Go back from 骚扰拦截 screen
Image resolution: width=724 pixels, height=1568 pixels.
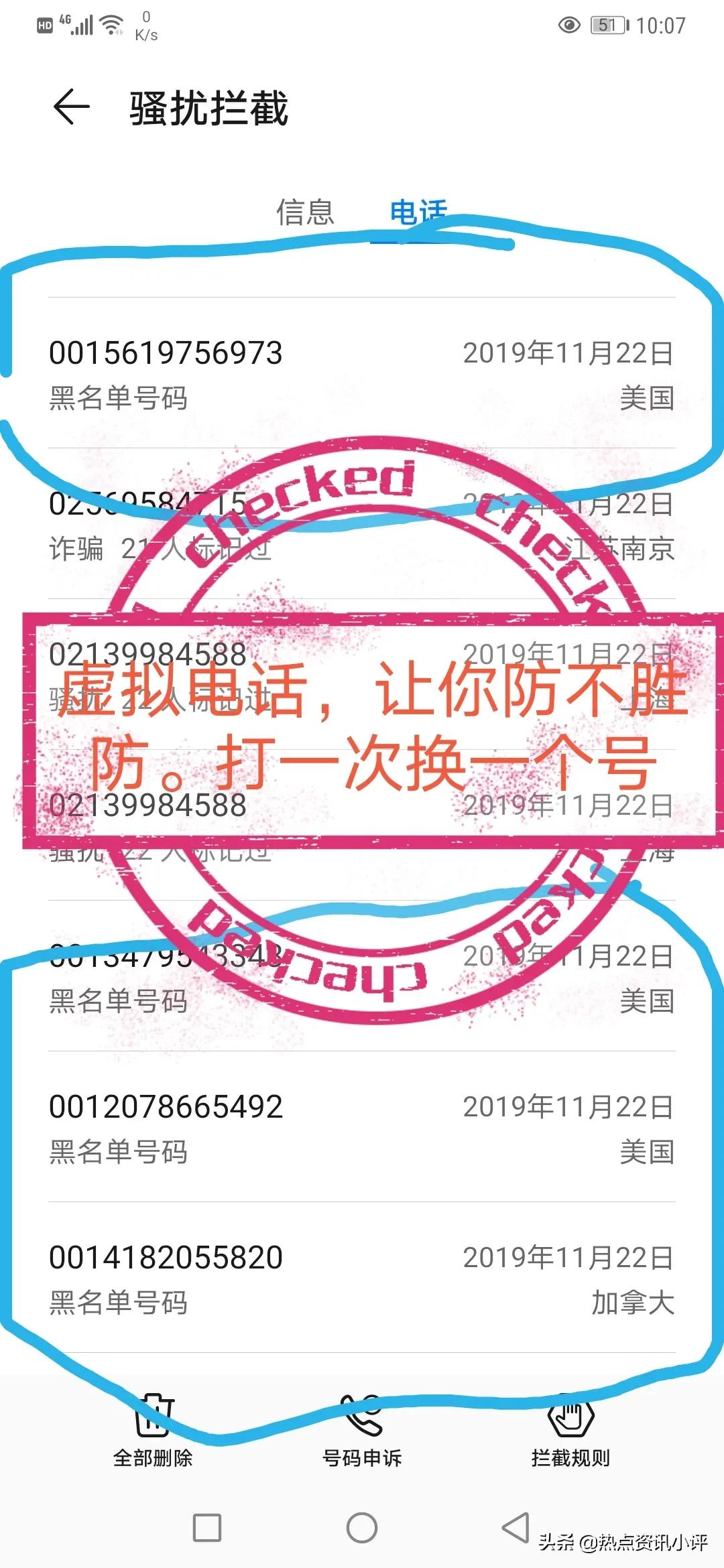[71, 107]
